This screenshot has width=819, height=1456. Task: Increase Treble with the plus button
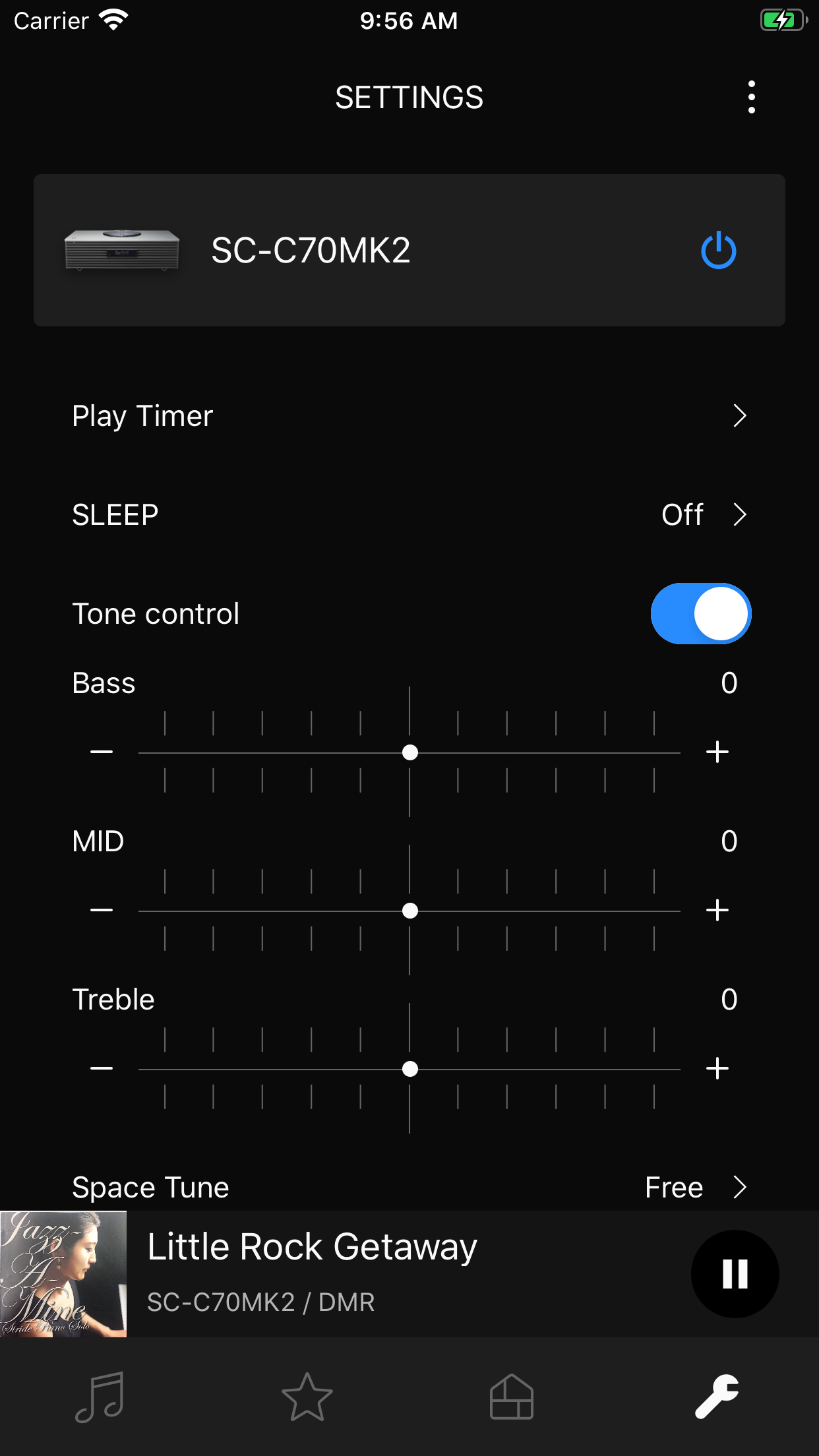click(717, 1069)
